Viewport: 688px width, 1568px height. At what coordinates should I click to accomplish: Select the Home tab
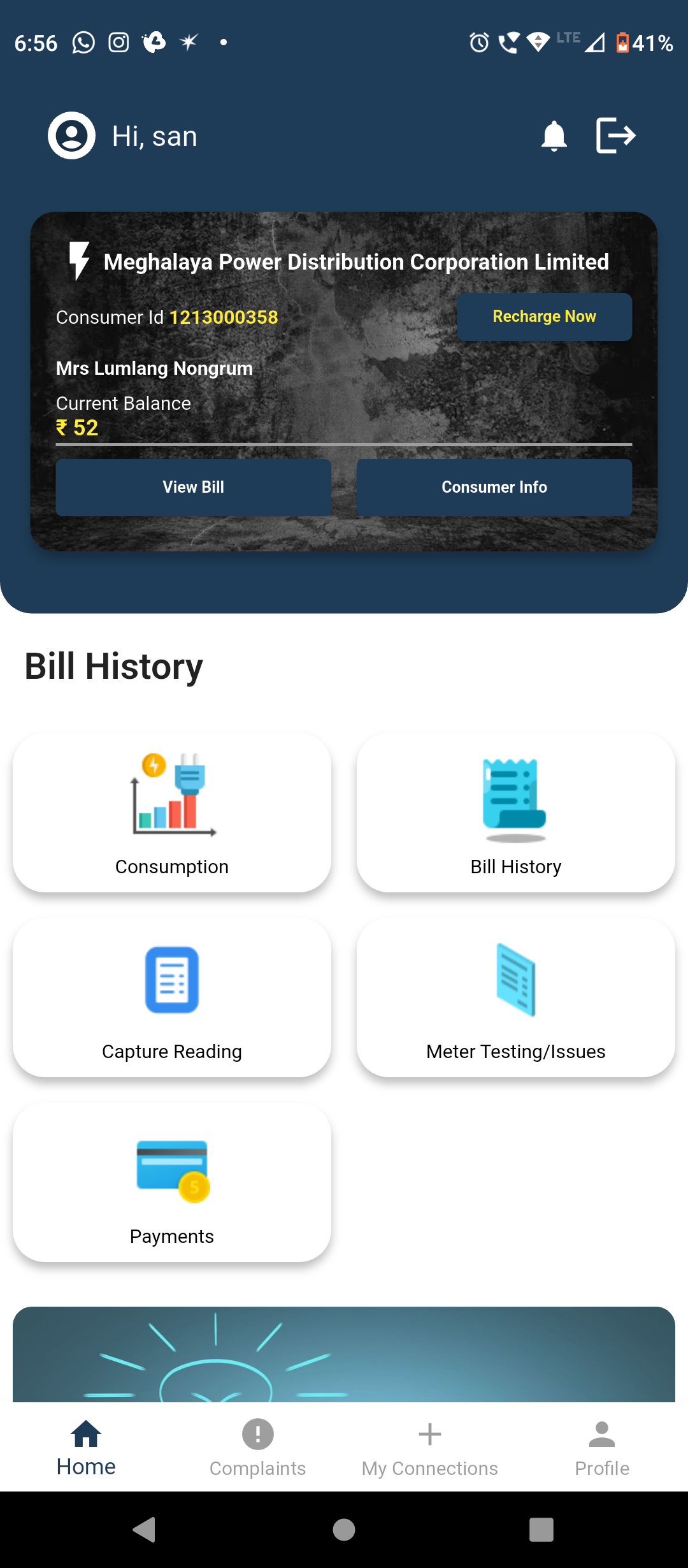pos(86,1447)
